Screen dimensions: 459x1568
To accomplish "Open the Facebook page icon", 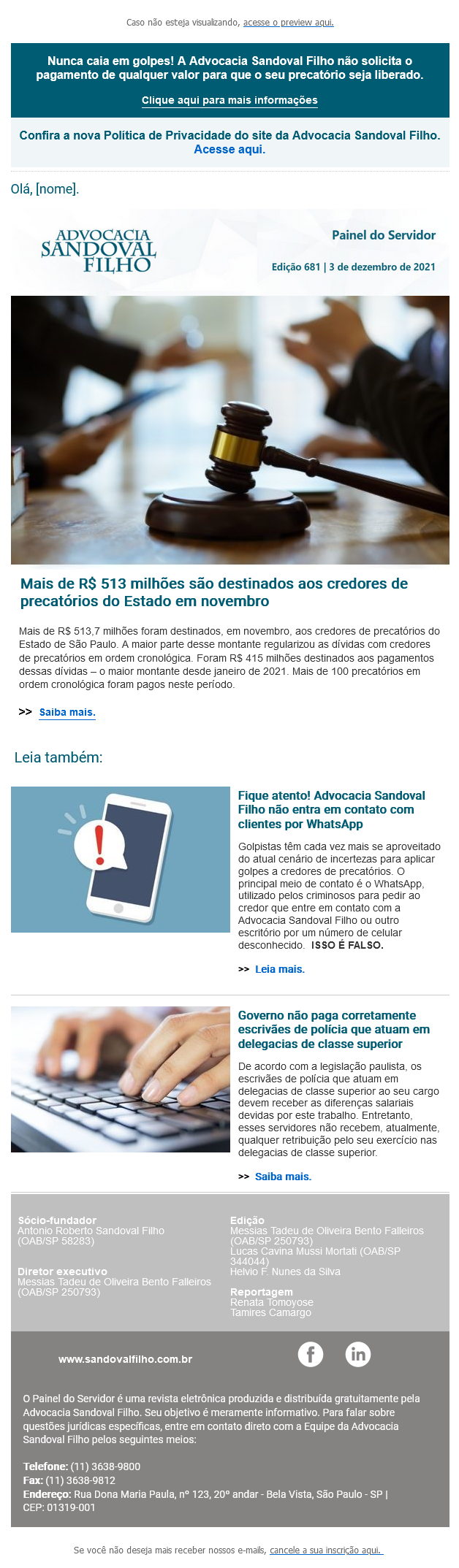I will coord(311,1355).
